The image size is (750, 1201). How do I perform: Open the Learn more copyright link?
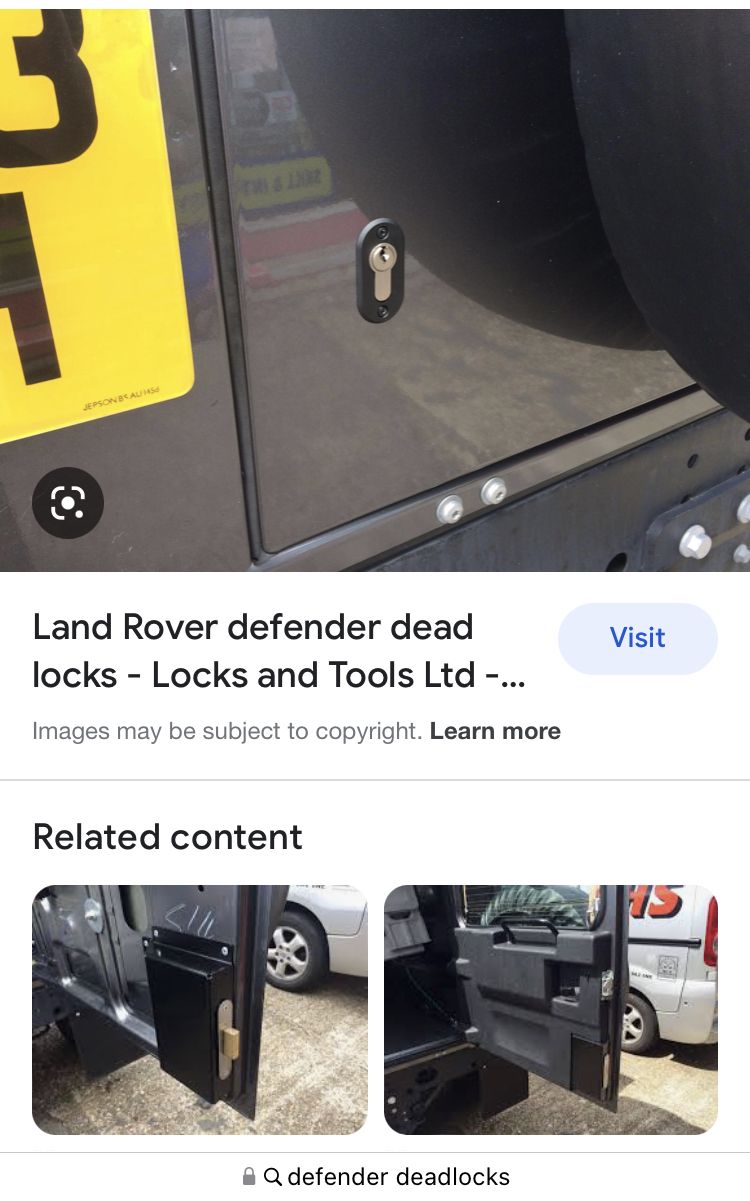point(495,731)
